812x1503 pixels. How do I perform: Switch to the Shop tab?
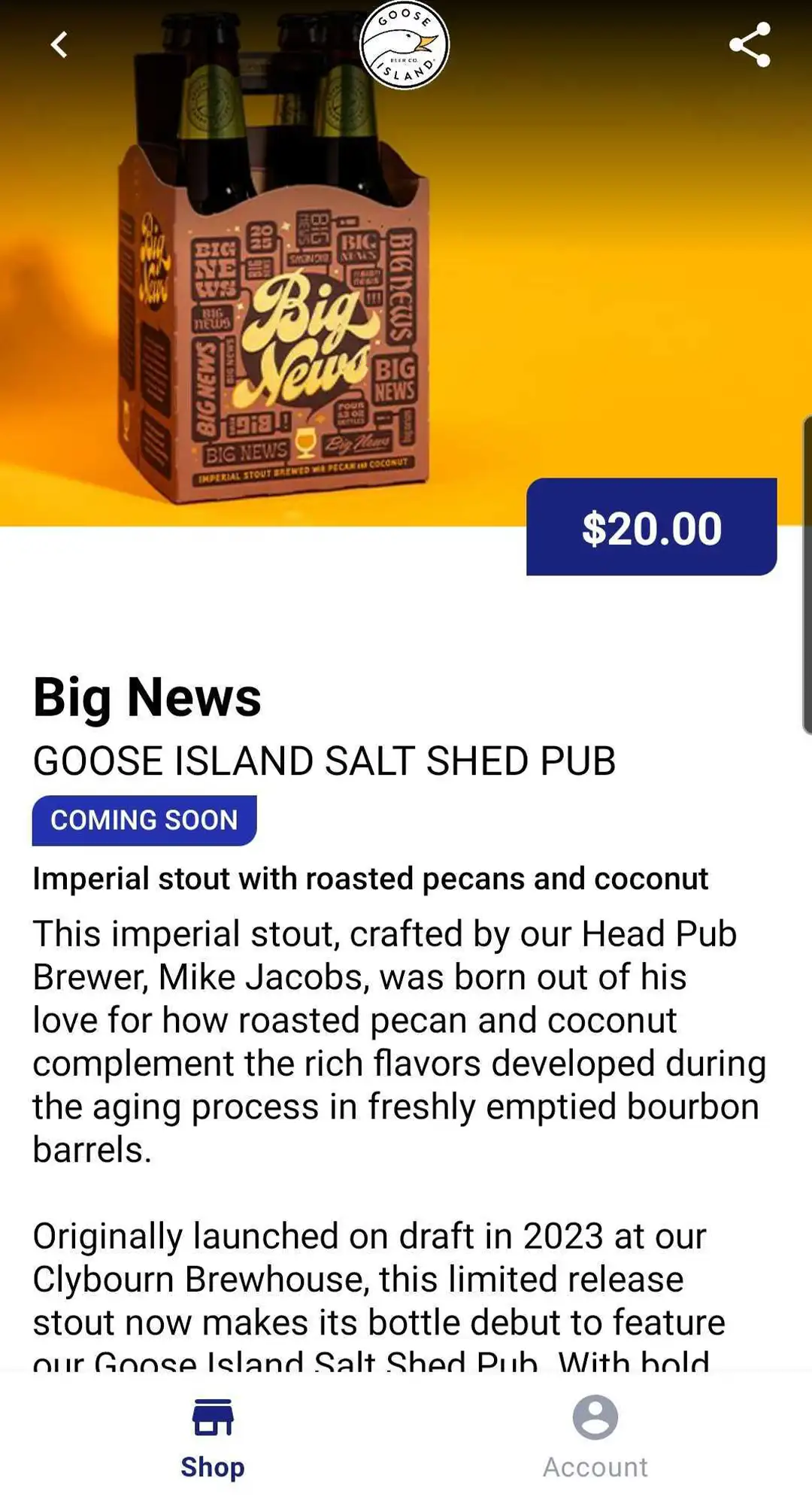pyautogui.click(x=213, y=1438)
